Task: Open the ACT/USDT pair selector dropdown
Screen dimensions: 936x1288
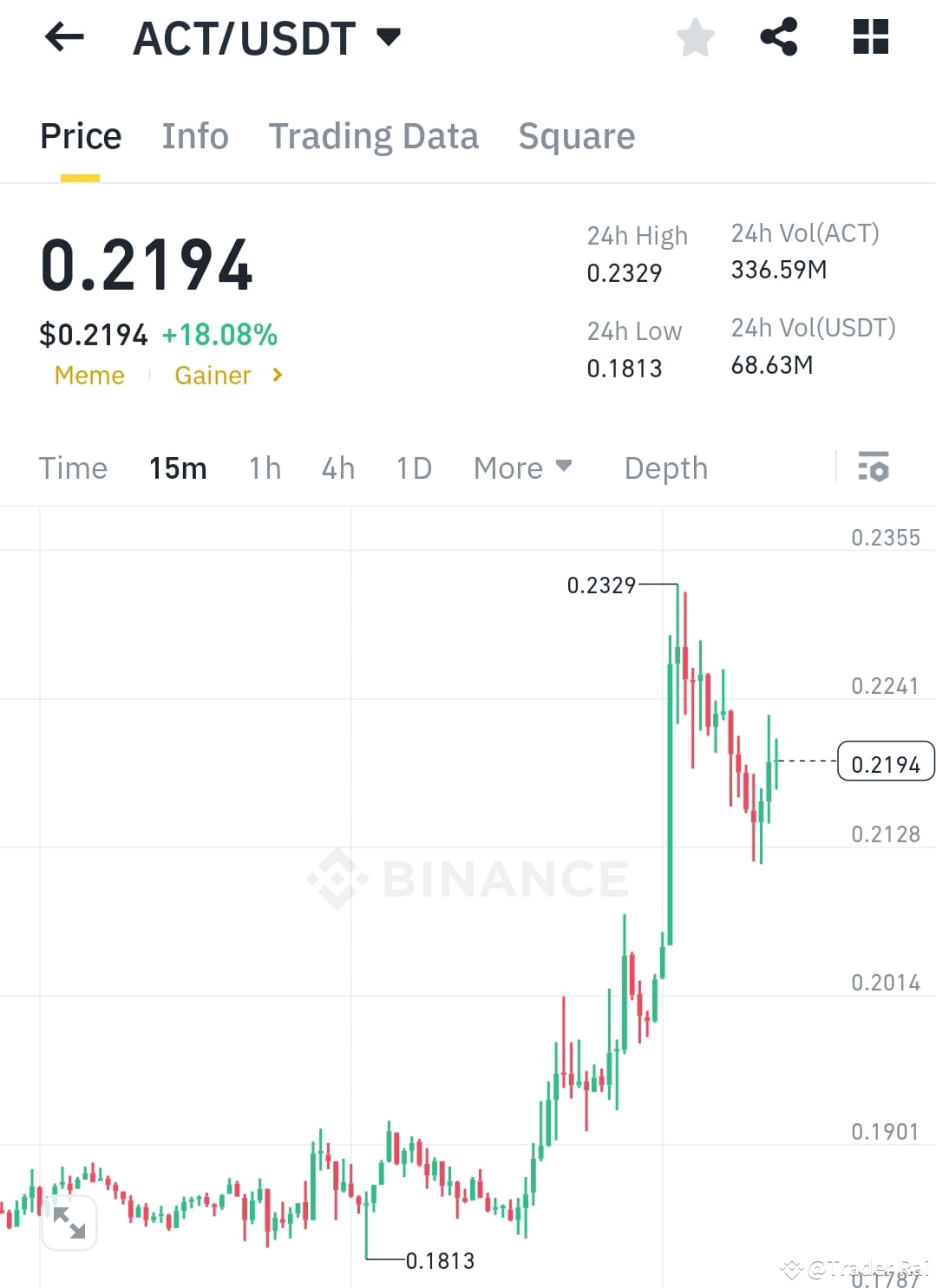Action: [389, 37]
